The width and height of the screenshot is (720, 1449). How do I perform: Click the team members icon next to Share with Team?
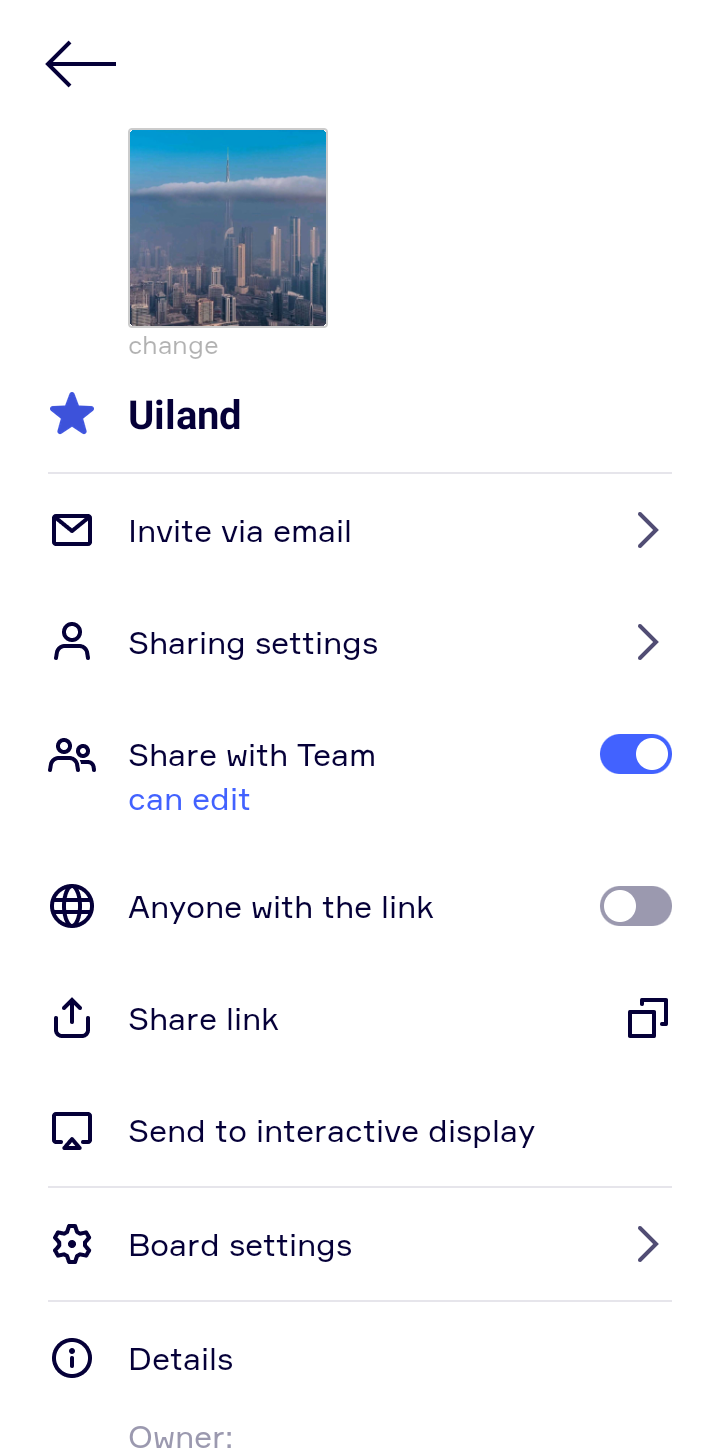pyautogui.click(x=71, y=754)
